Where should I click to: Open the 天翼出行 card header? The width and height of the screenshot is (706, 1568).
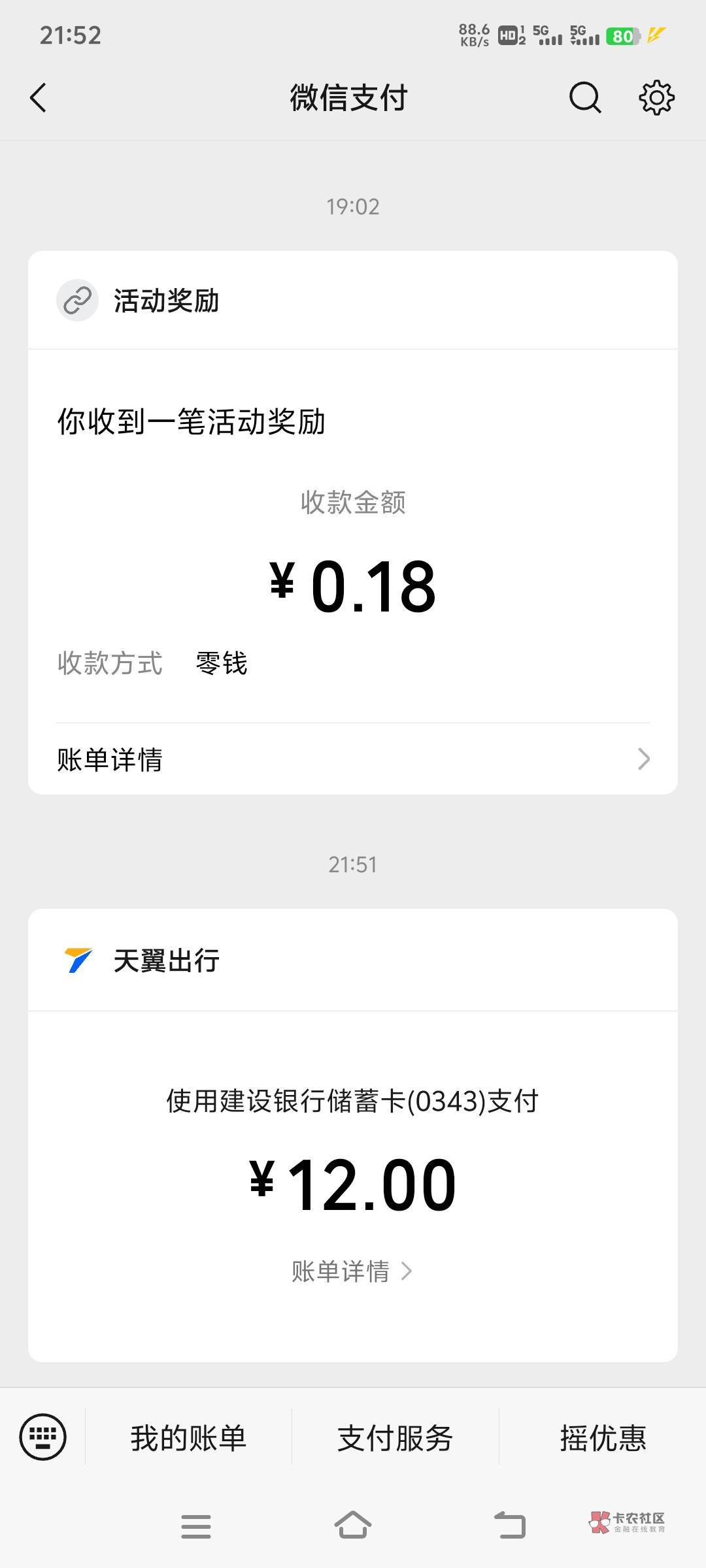353,960
